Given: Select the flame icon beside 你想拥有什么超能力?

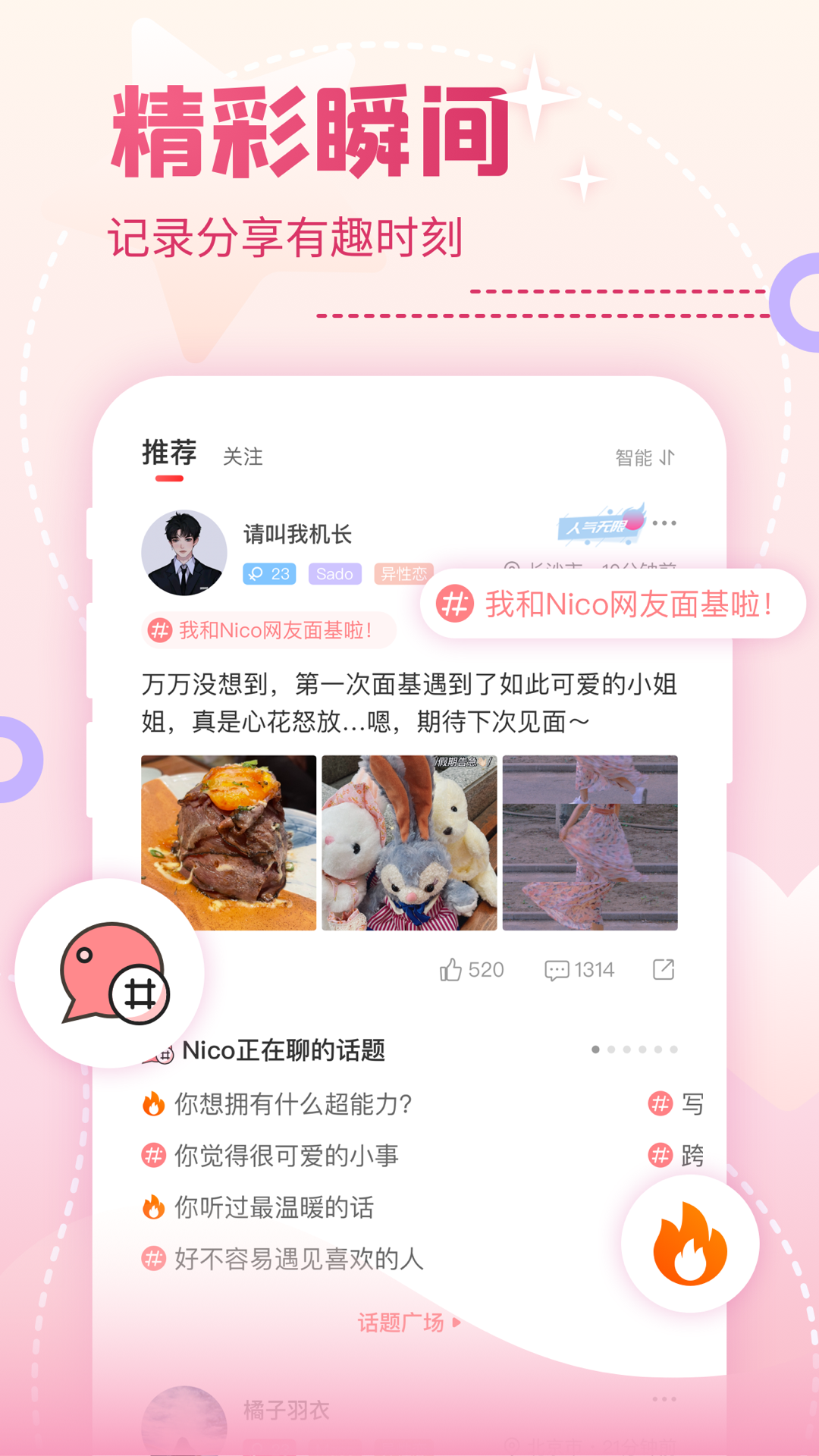Looking at the screenshot, I should (x=152, y=1105).
